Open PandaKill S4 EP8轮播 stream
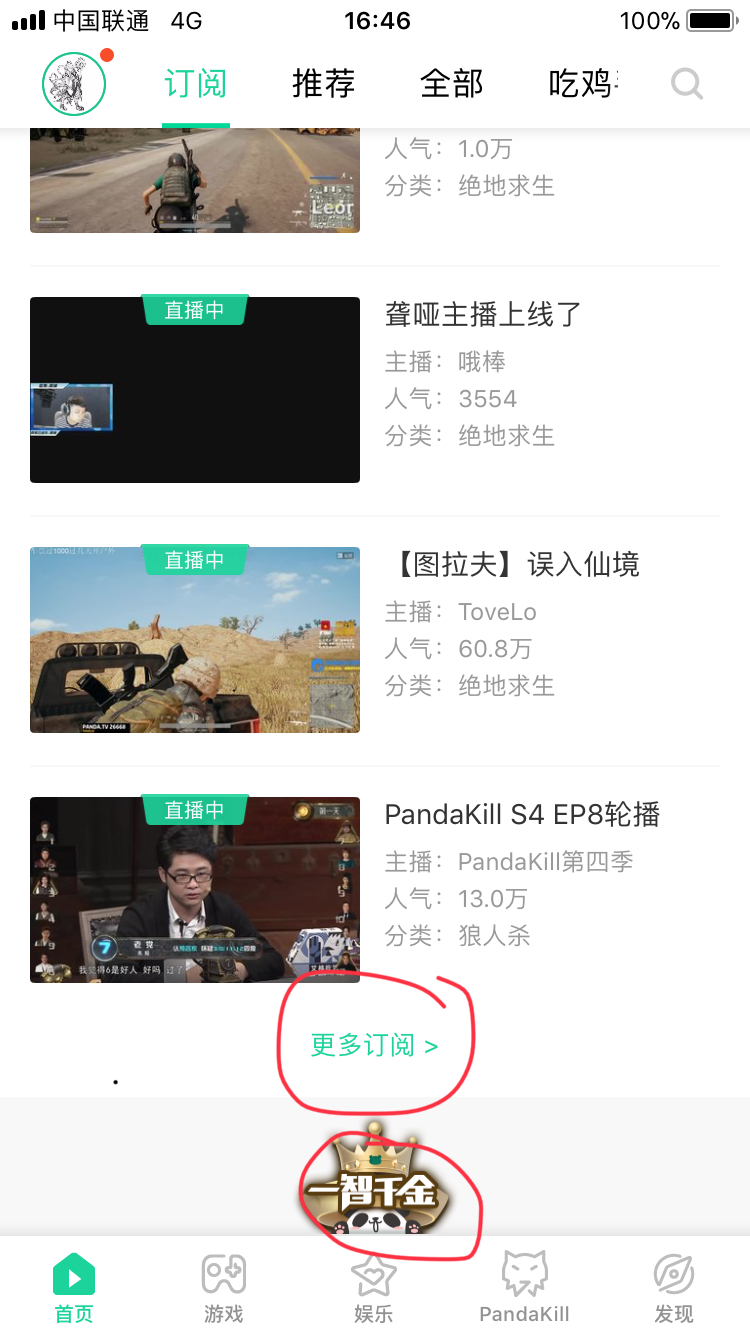This screenshot has width=750, height=1334. tap(375, 890)
